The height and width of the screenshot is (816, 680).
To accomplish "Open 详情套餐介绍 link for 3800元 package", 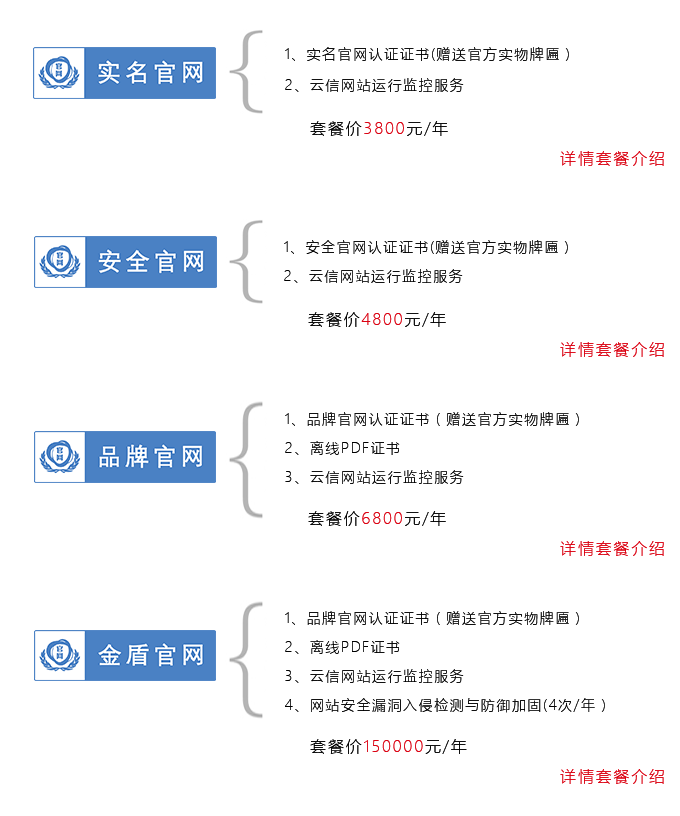I will [612, 159].
